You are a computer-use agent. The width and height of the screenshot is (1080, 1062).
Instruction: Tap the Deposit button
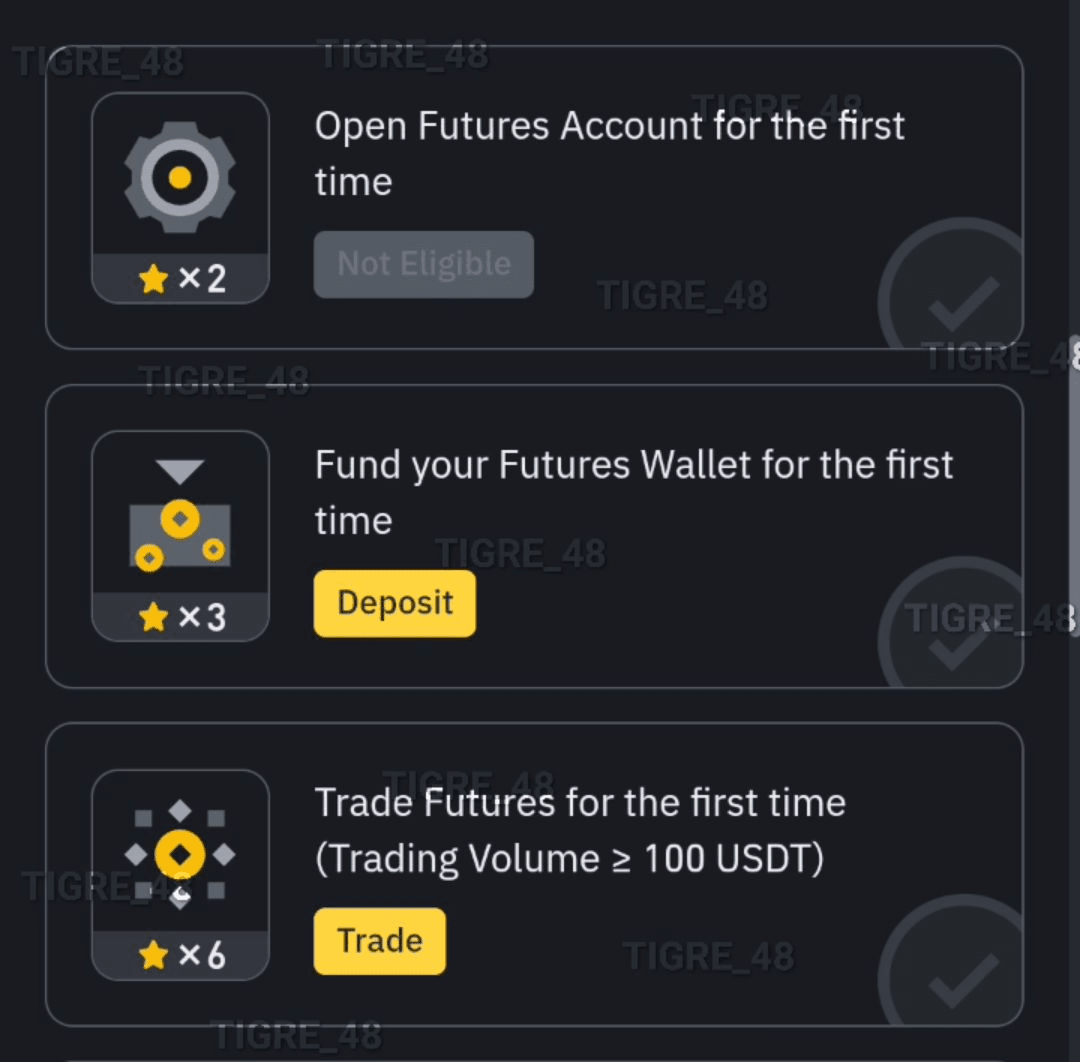coord(394,603)
